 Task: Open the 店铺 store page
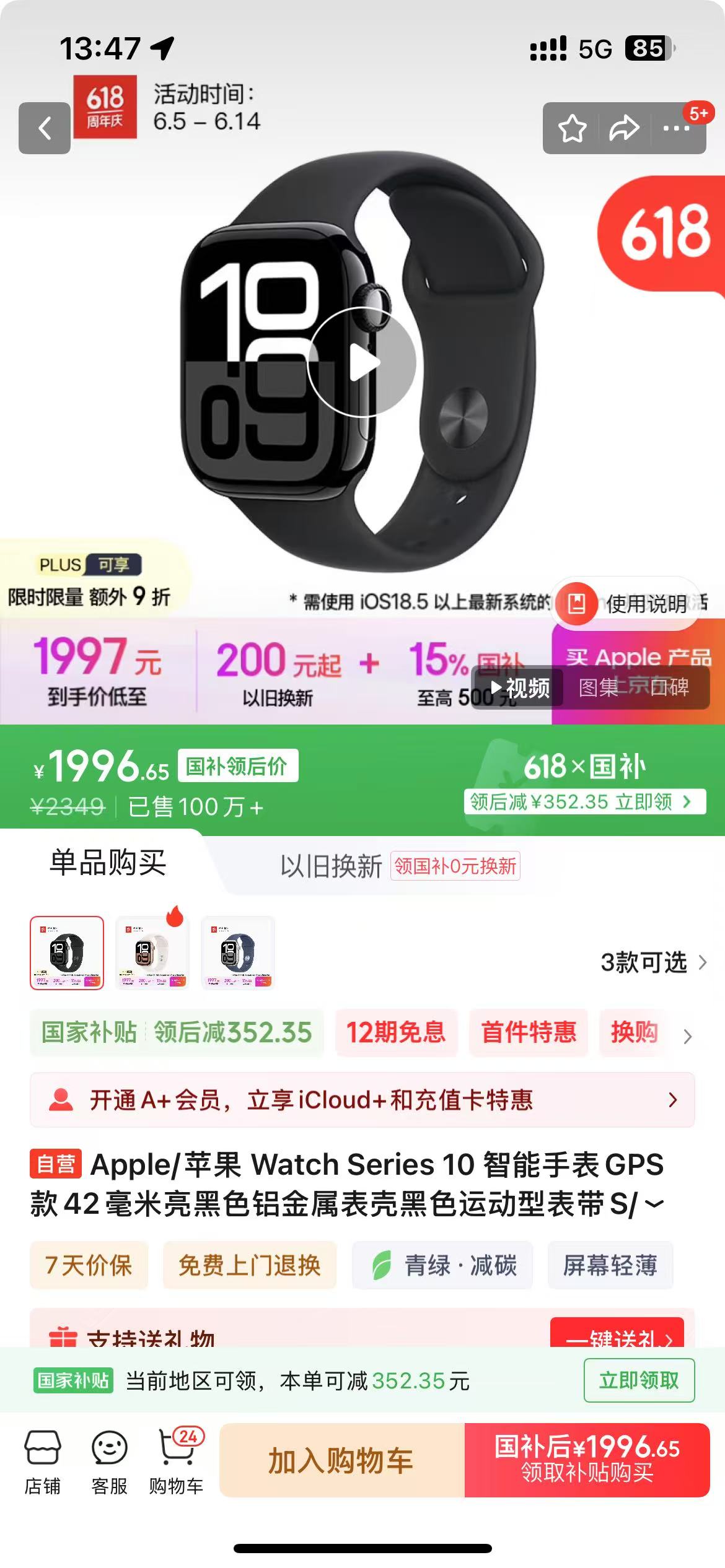point(43,1461)
